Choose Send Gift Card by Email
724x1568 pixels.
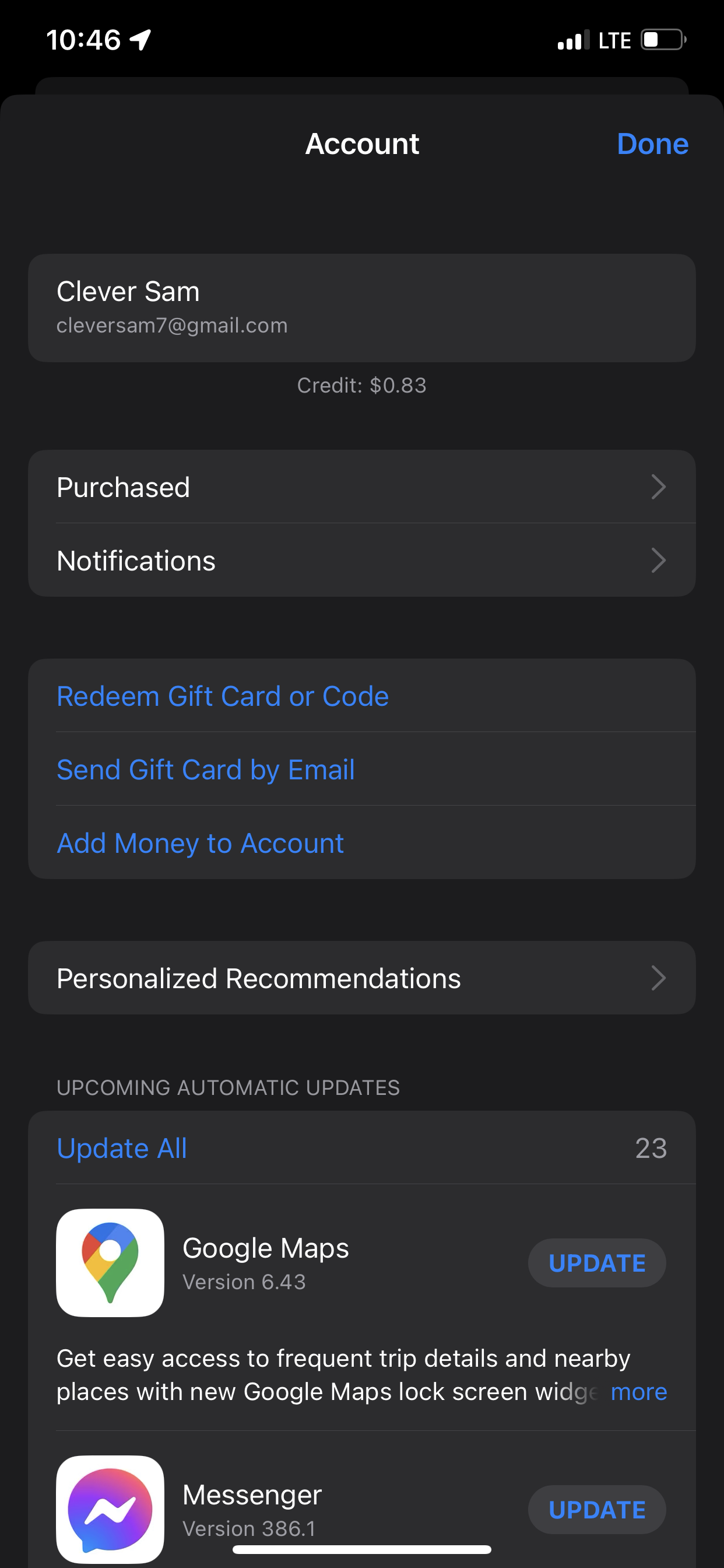206,770
